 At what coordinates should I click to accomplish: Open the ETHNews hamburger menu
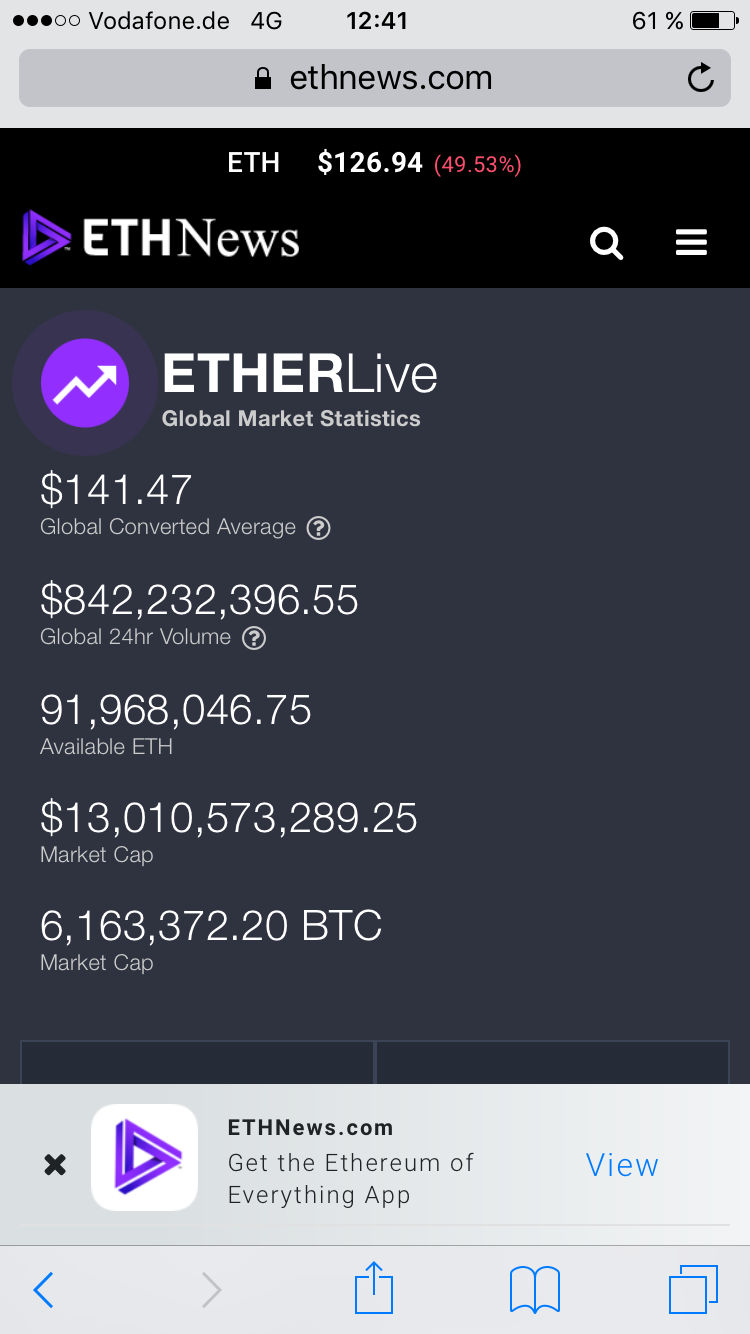tap(691, 242)
